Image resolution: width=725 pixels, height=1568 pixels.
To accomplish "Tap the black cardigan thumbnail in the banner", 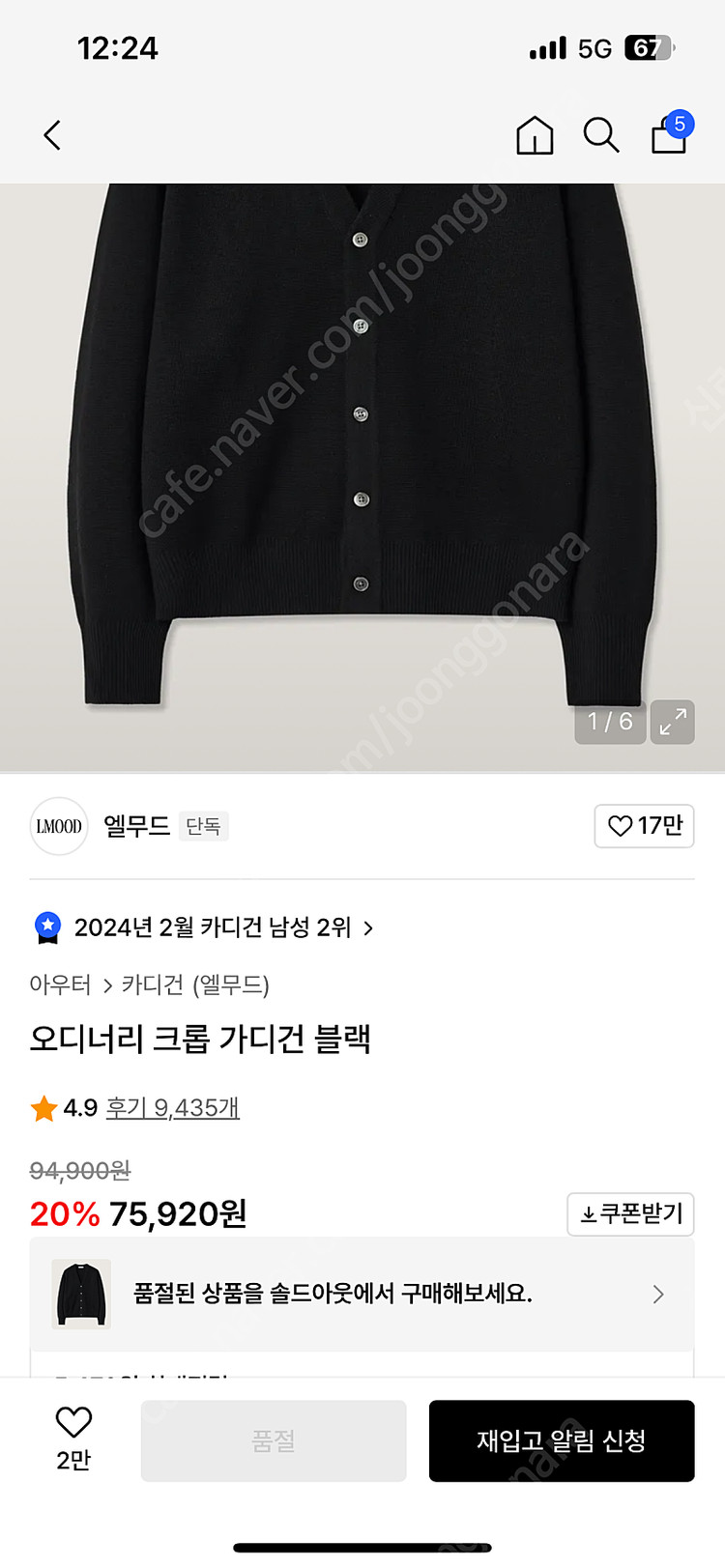I will click(x=80, y=1294).
